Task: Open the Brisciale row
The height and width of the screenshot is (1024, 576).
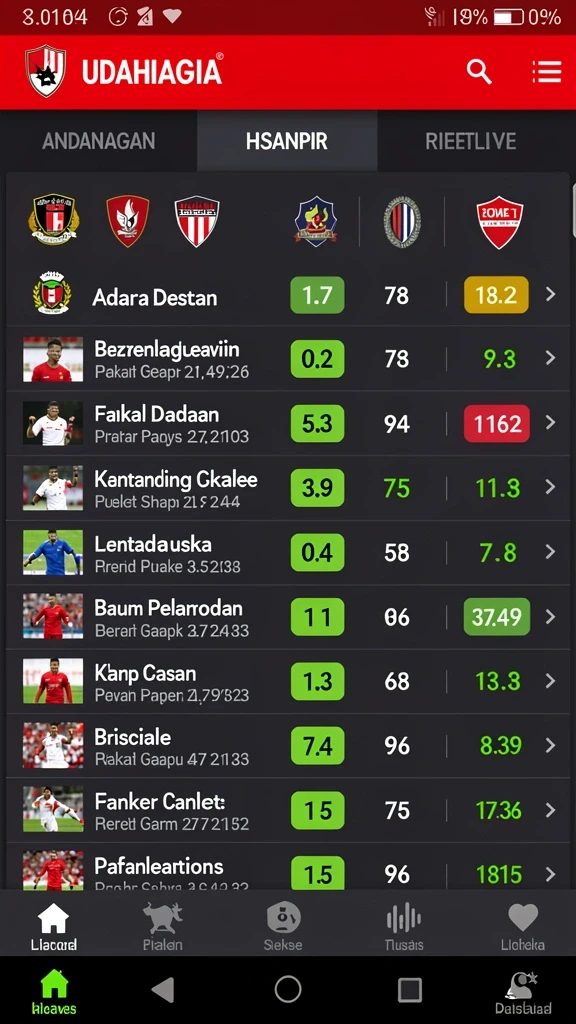Action: [x=288, y=746]
